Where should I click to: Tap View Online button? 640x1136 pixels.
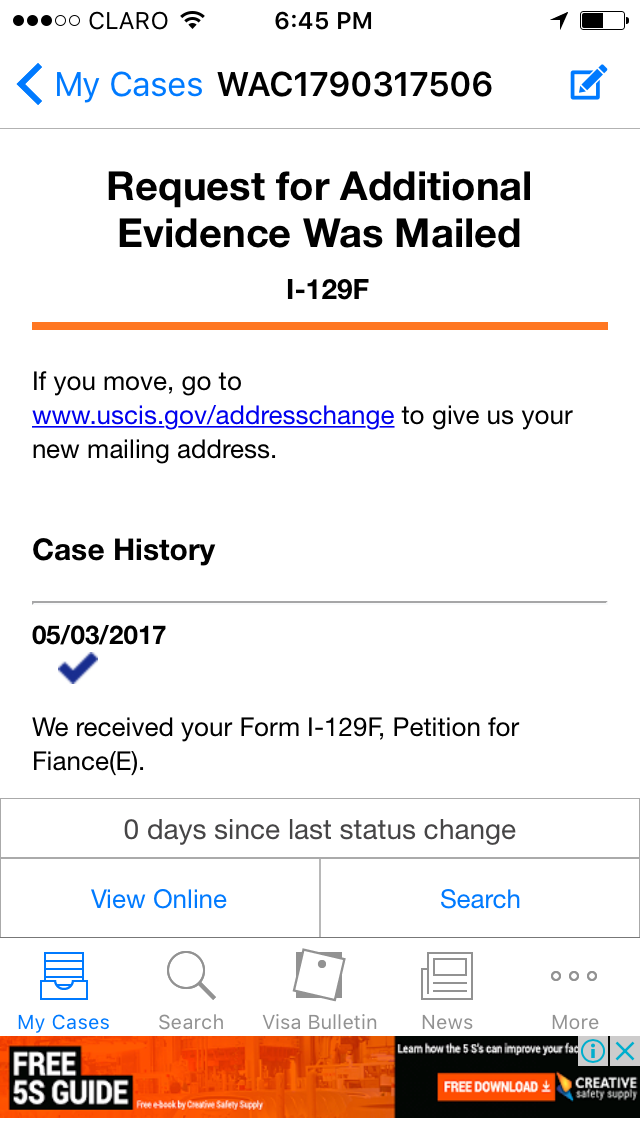[159, 899]
